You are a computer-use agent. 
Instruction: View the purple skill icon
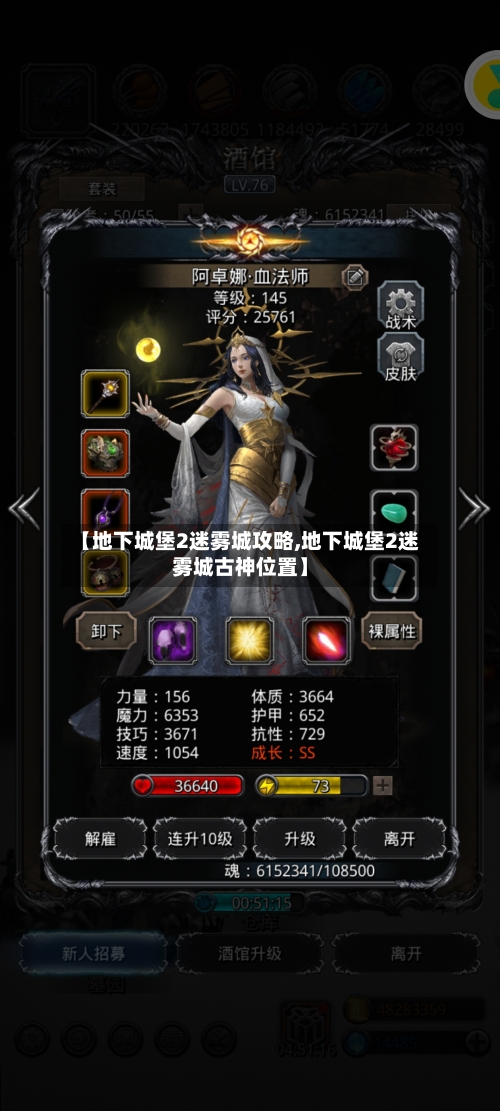[173, 640]
